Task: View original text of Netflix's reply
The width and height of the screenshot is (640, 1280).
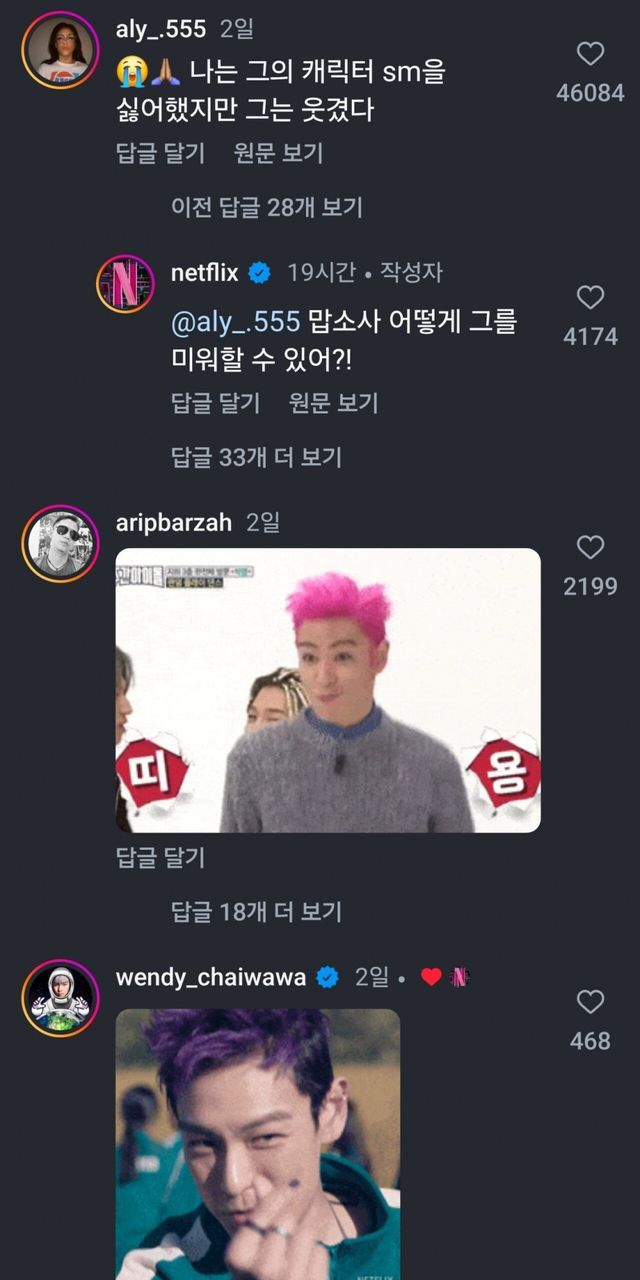Action: click(x=333, y=403)
